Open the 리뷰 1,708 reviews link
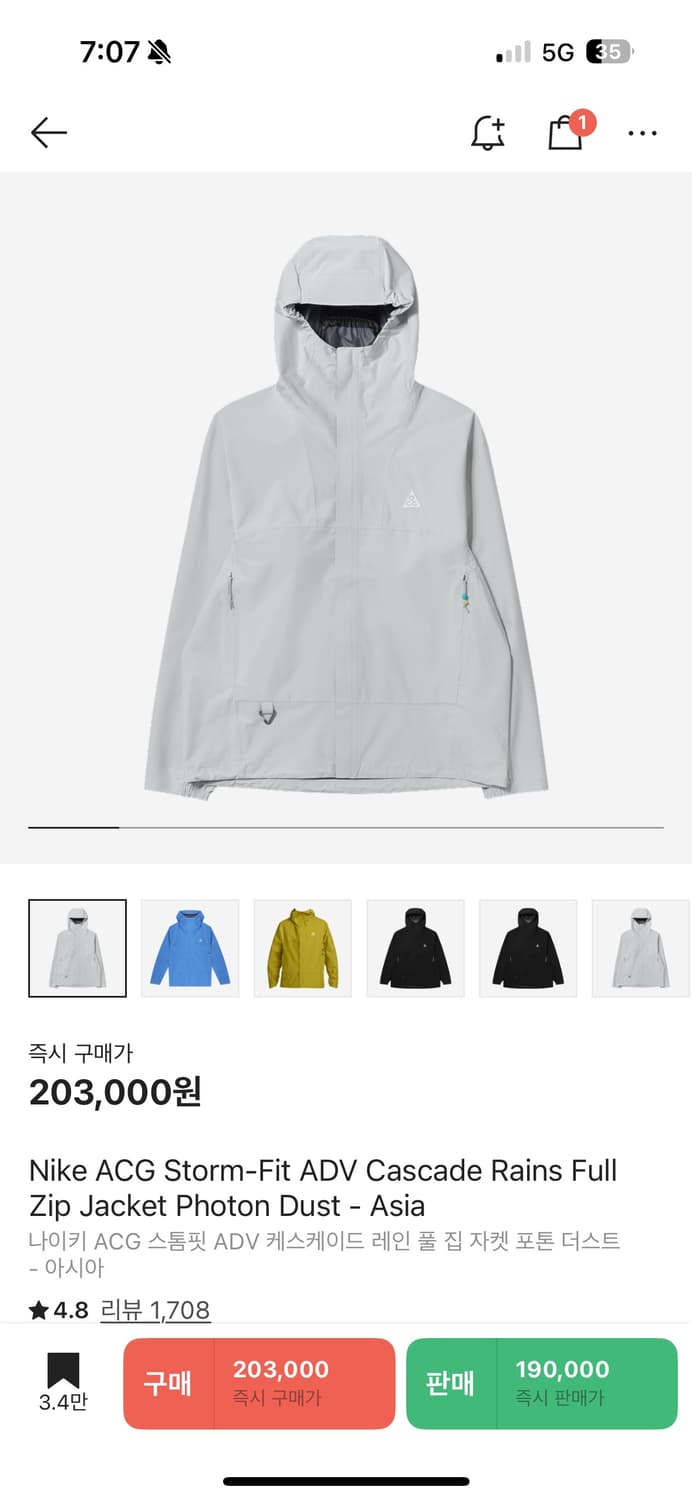692x1500 pixels. [x=155, y=1310]
